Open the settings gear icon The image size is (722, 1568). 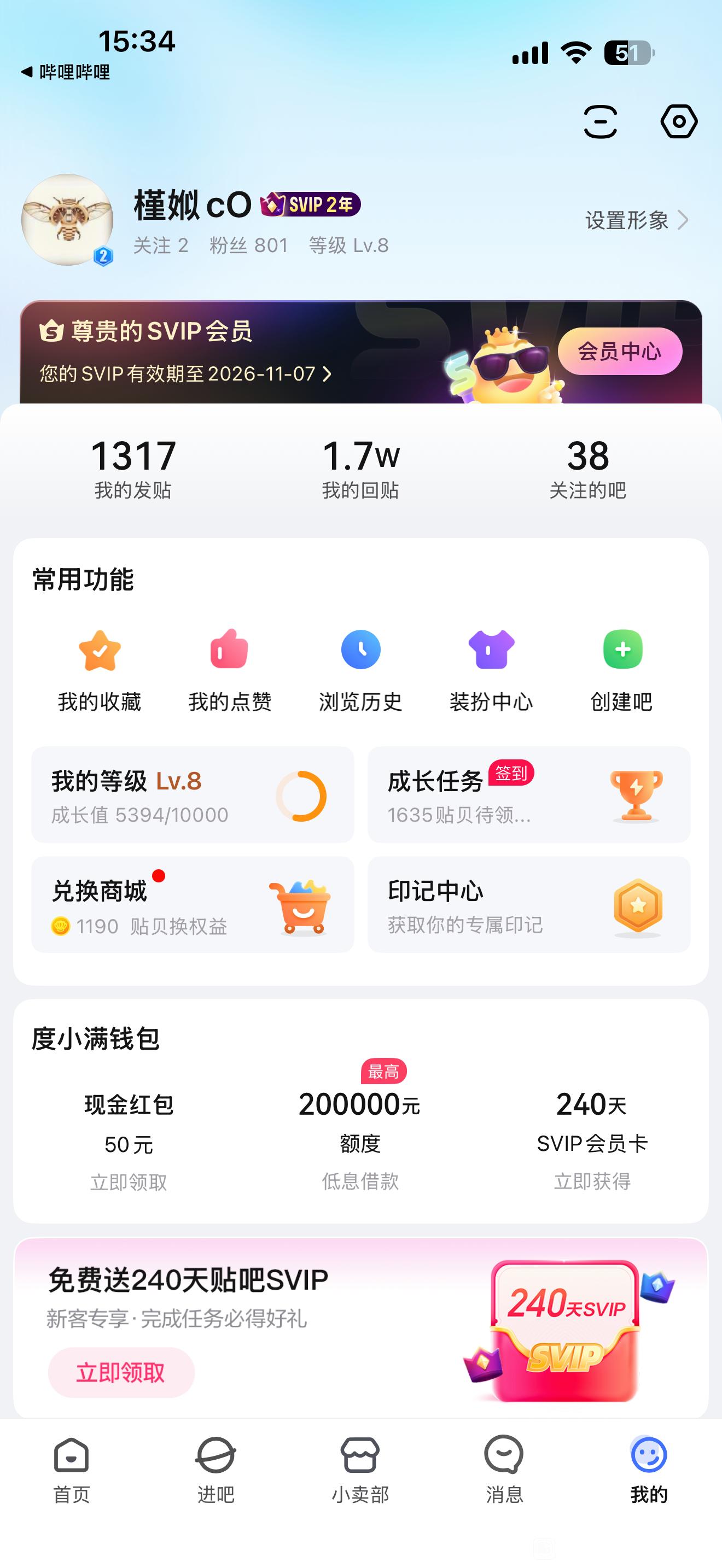pos(678,122)
